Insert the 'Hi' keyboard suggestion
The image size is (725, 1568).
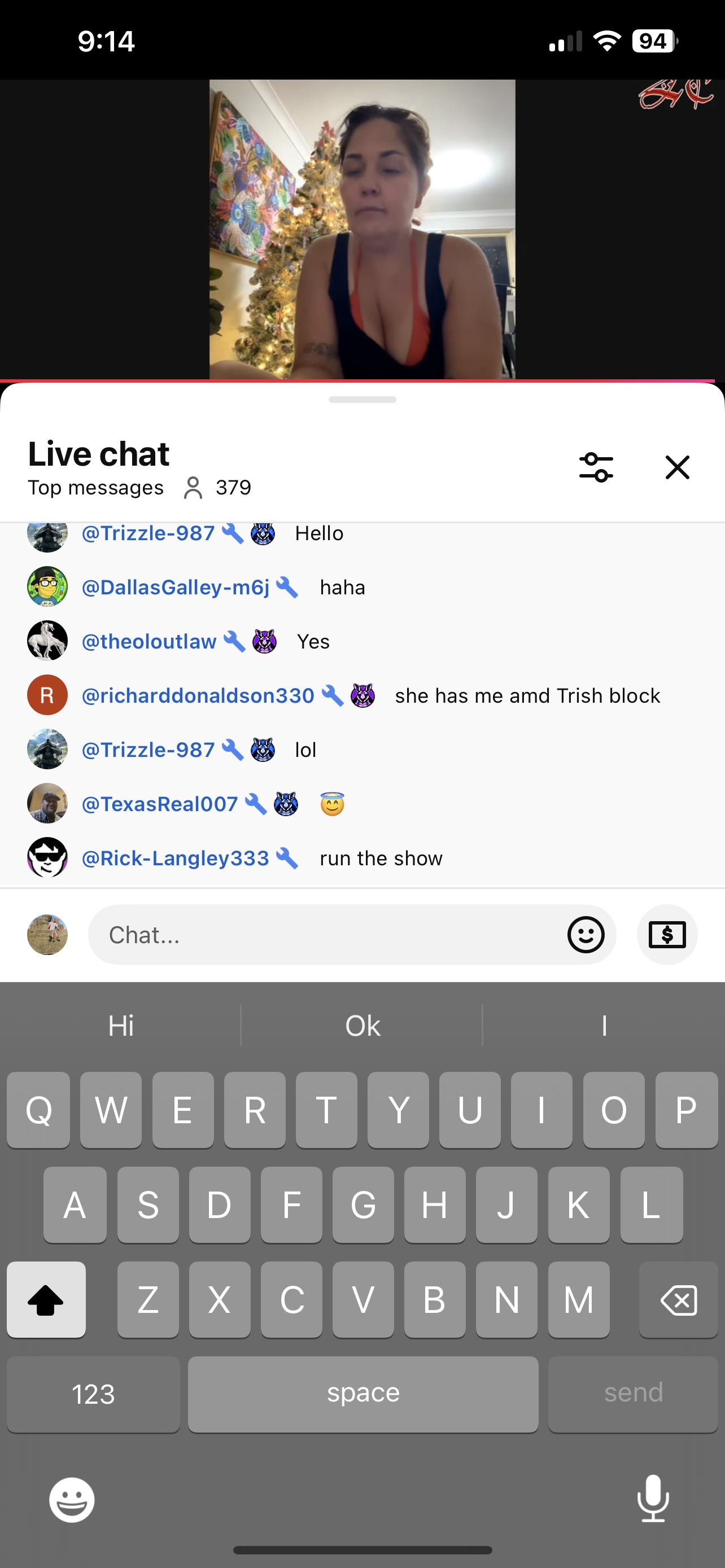click(x=121, y=1026)
